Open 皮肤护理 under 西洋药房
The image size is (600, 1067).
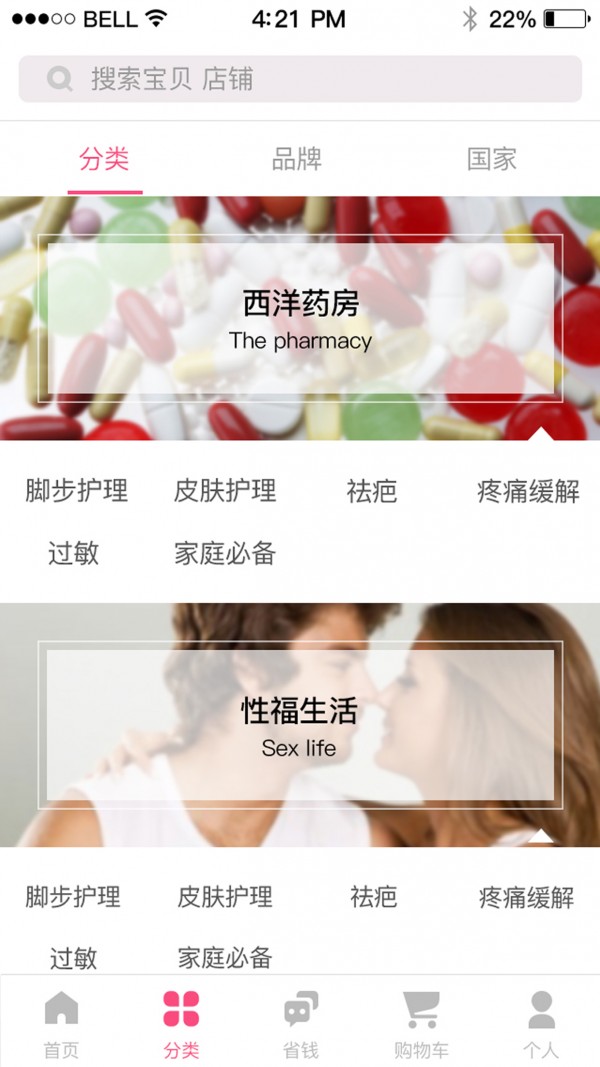coord(225,491)
